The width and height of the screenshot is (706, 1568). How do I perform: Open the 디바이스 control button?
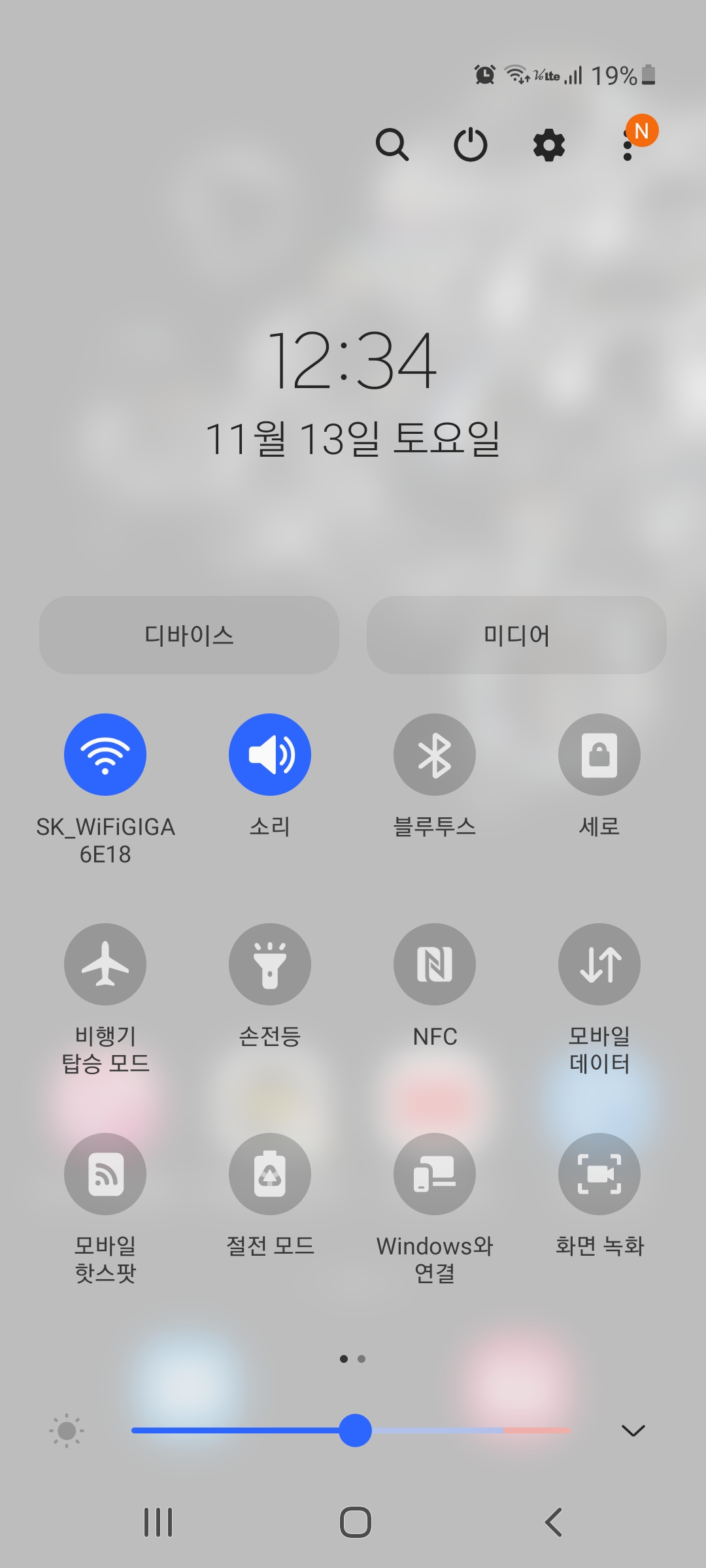[x=189, y=635]
